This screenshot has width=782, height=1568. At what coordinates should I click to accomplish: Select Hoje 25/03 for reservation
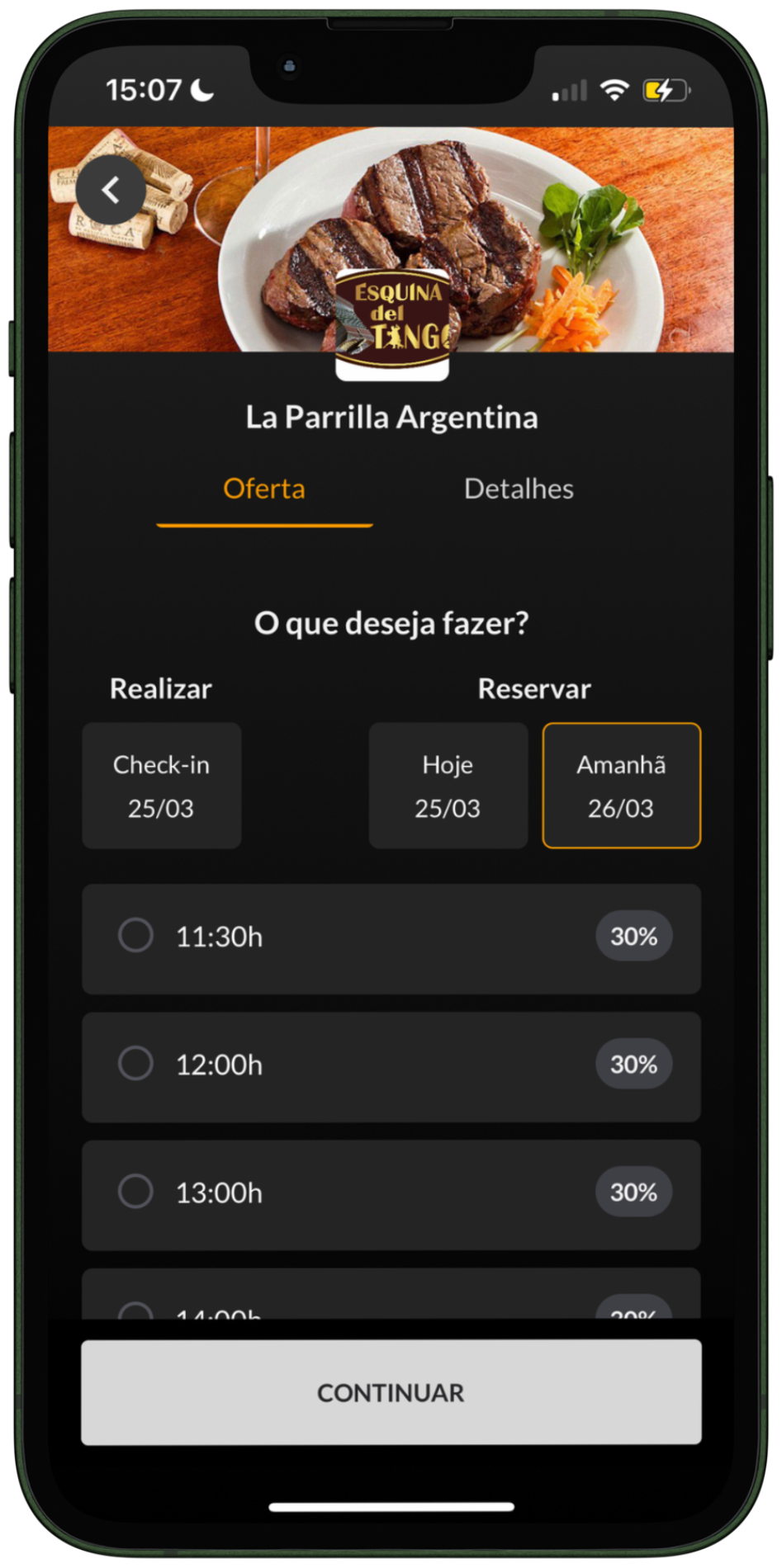pyautogui.click(x=448, y=786)
